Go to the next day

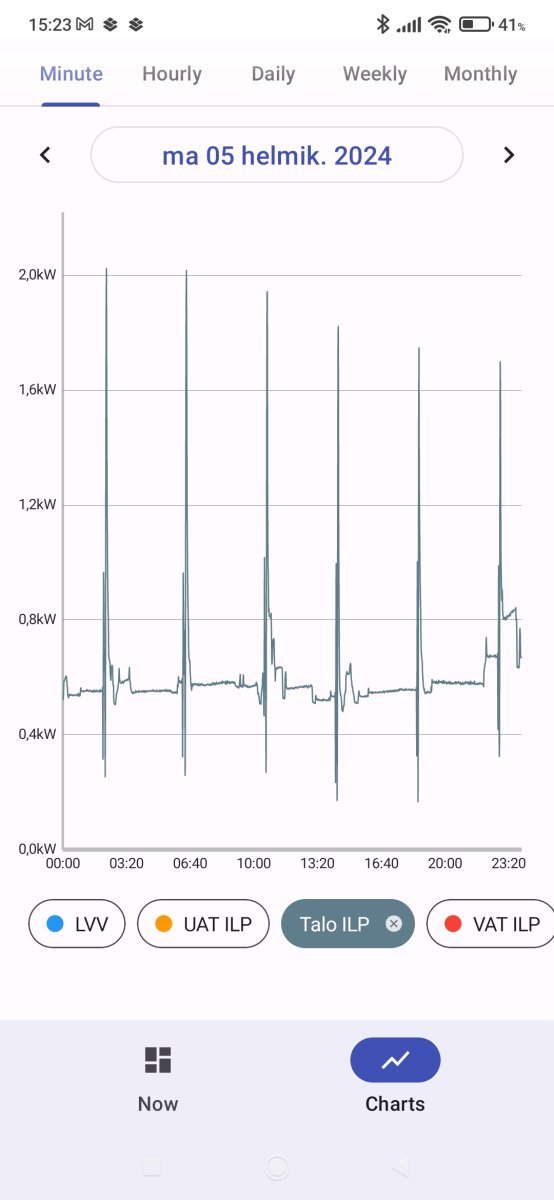509,155
